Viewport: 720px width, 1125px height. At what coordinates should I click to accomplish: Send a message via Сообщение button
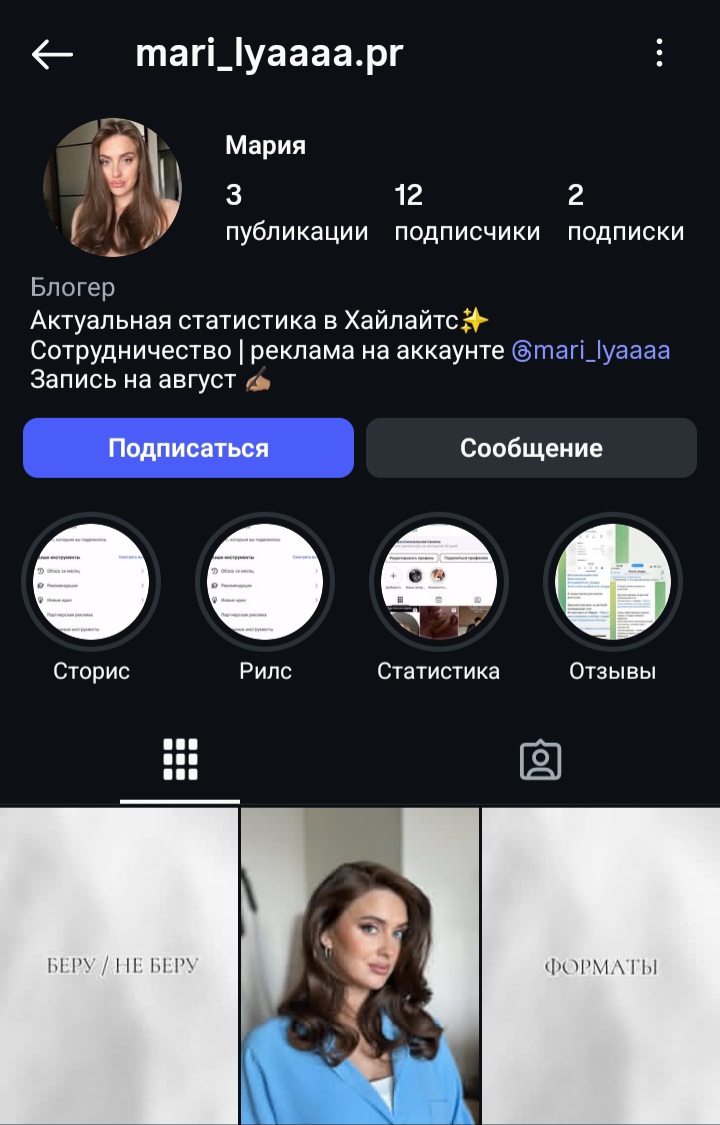pos(531,447)
